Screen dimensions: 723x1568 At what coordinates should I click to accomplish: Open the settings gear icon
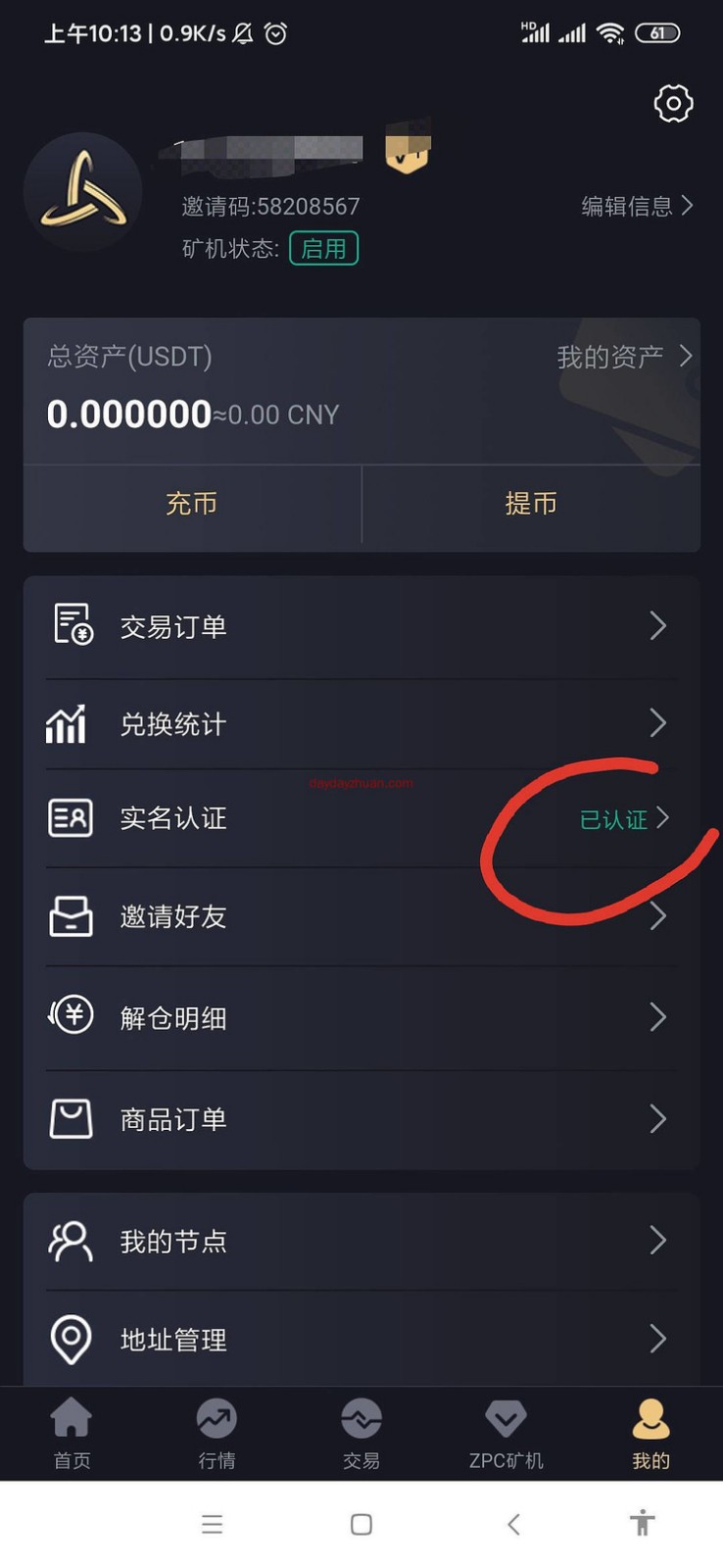click(673, 103)
